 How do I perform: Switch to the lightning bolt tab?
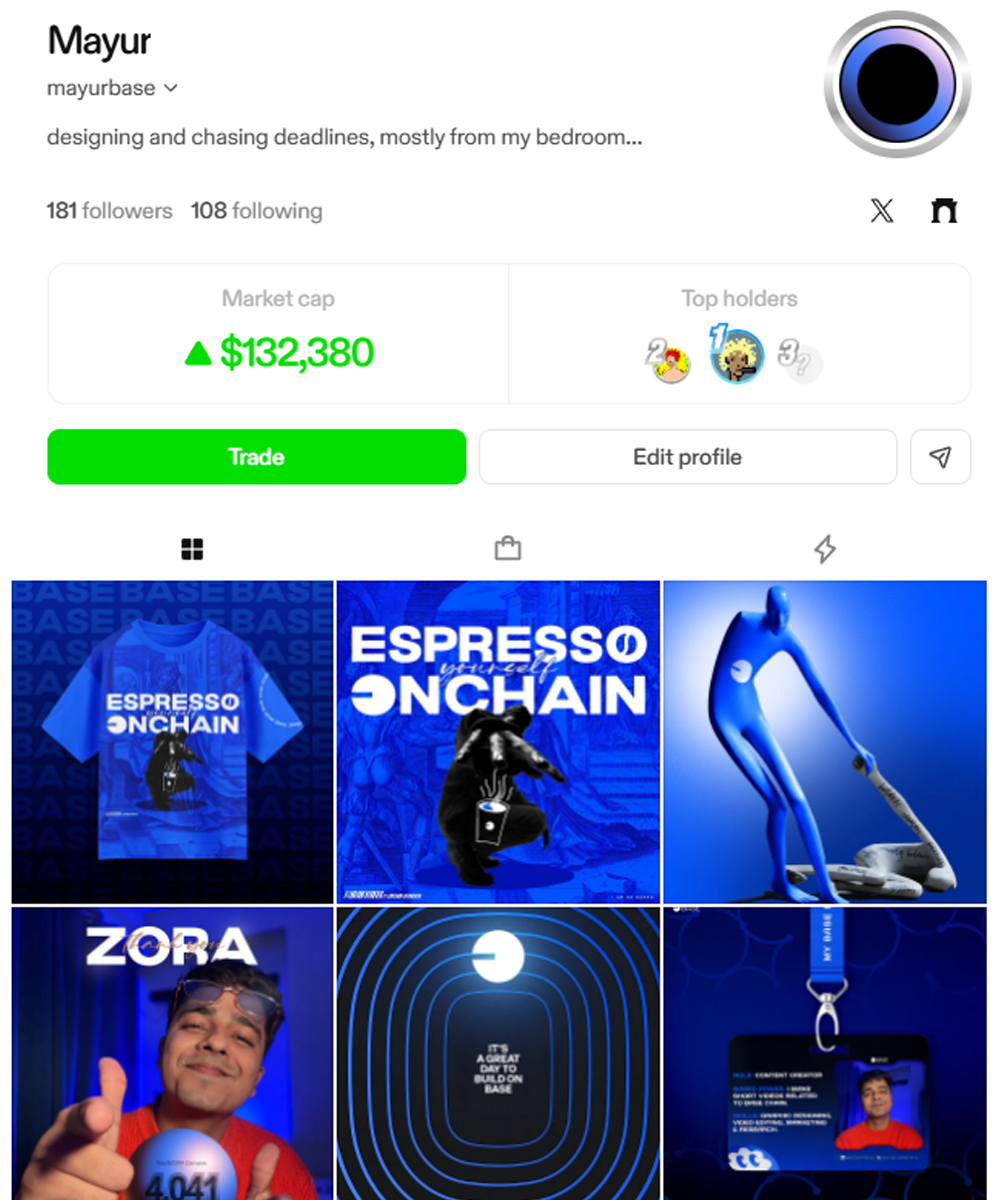(824, 548)
